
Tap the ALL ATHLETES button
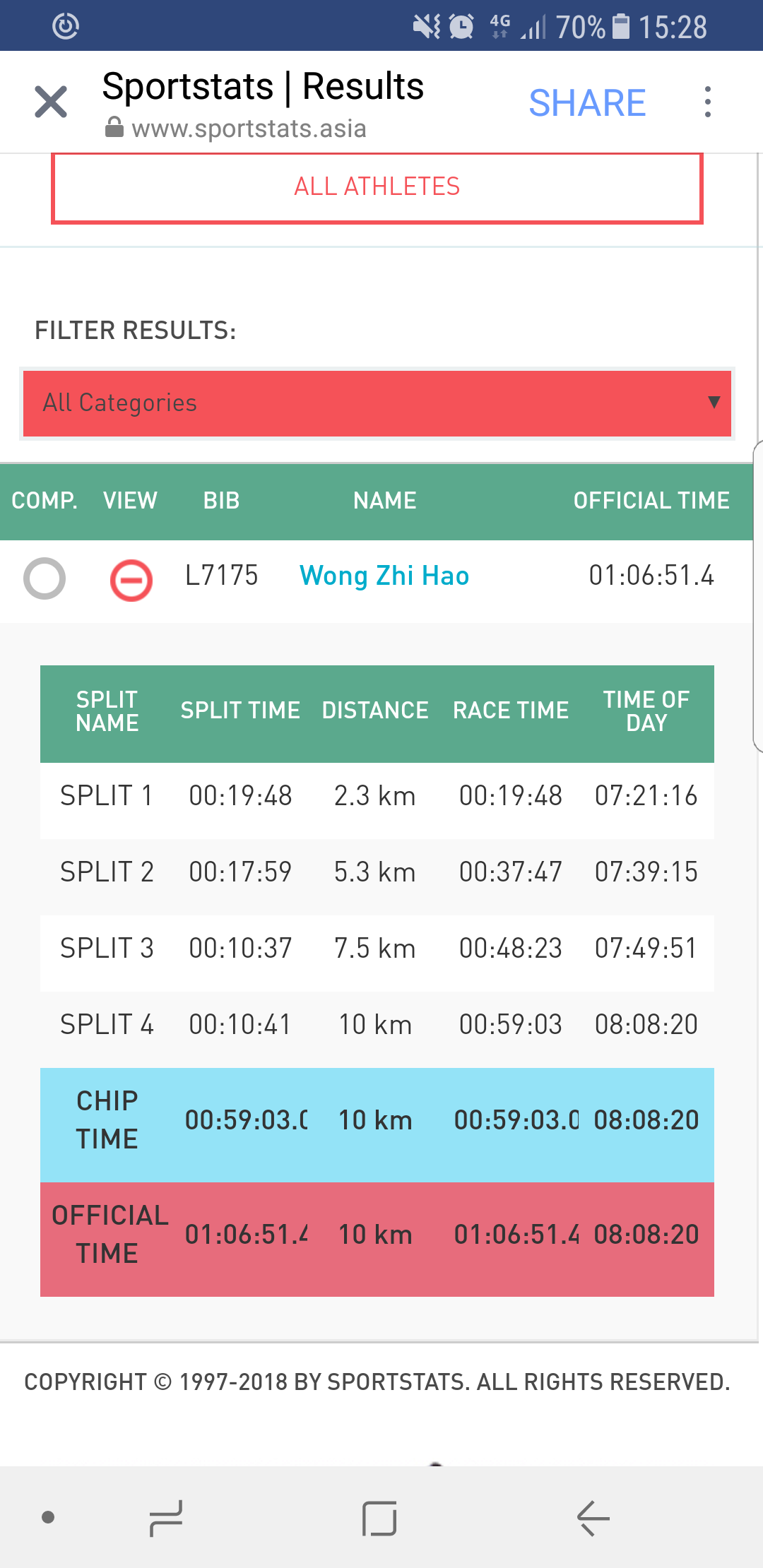click(x=377, y=188)
